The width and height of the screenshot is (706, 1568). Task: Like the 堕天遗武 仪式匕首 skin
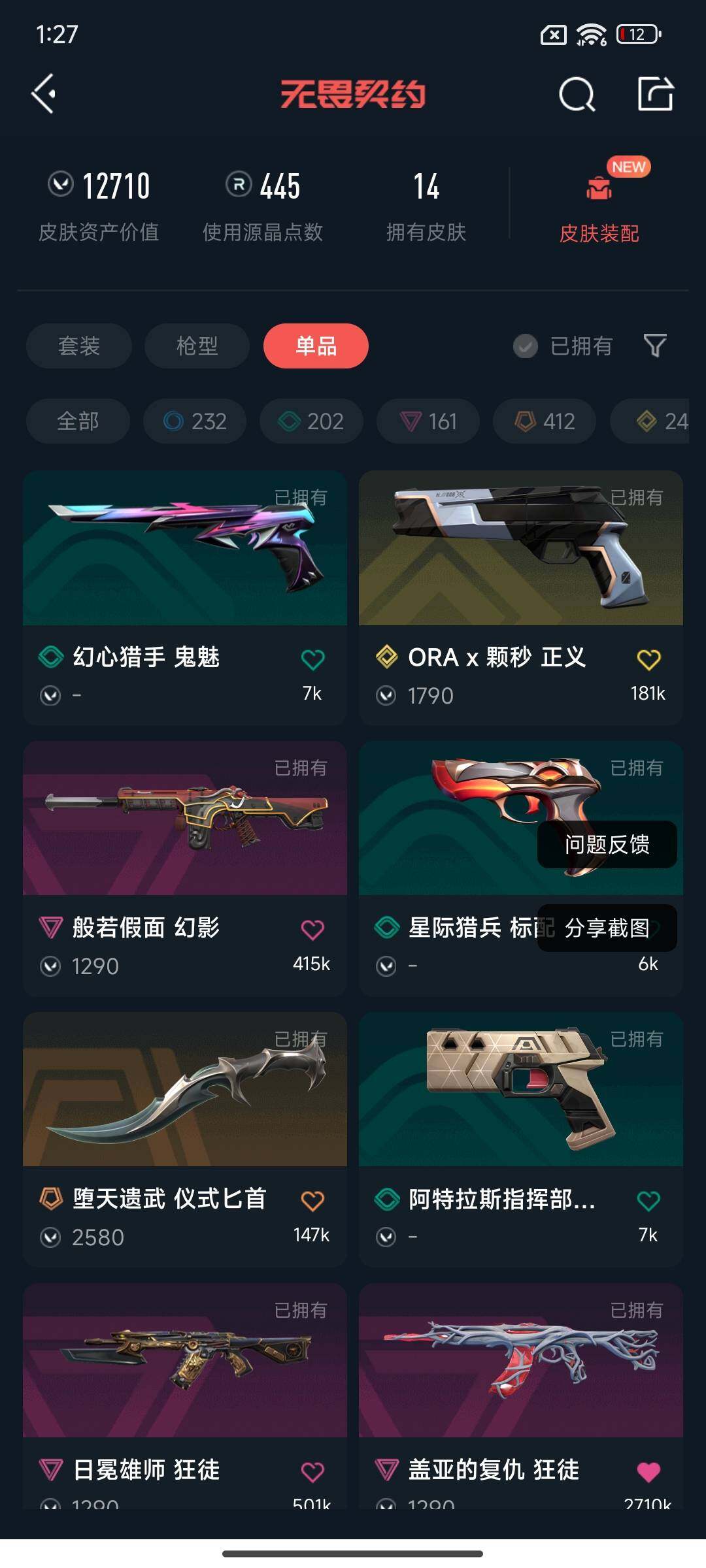(x=312, y=1200)
